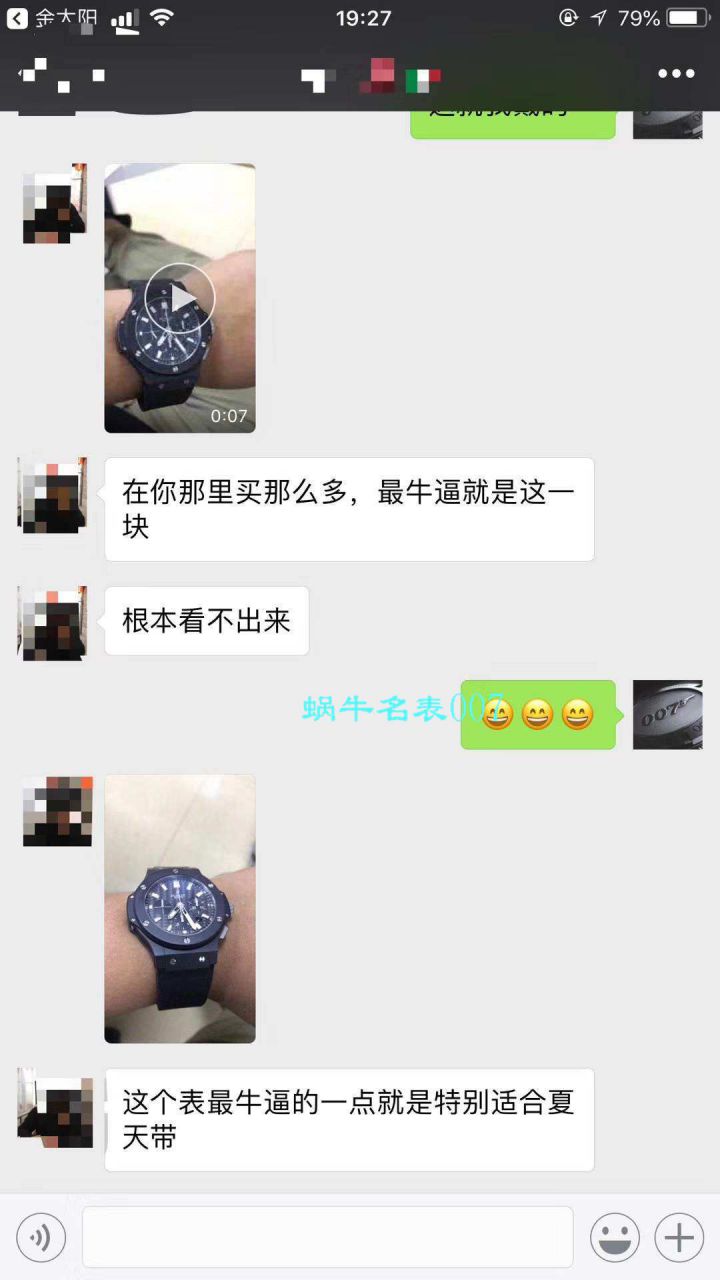Tap the text input field to compose a message
The image size is (720, 1280).
(x=330, y=1237)
